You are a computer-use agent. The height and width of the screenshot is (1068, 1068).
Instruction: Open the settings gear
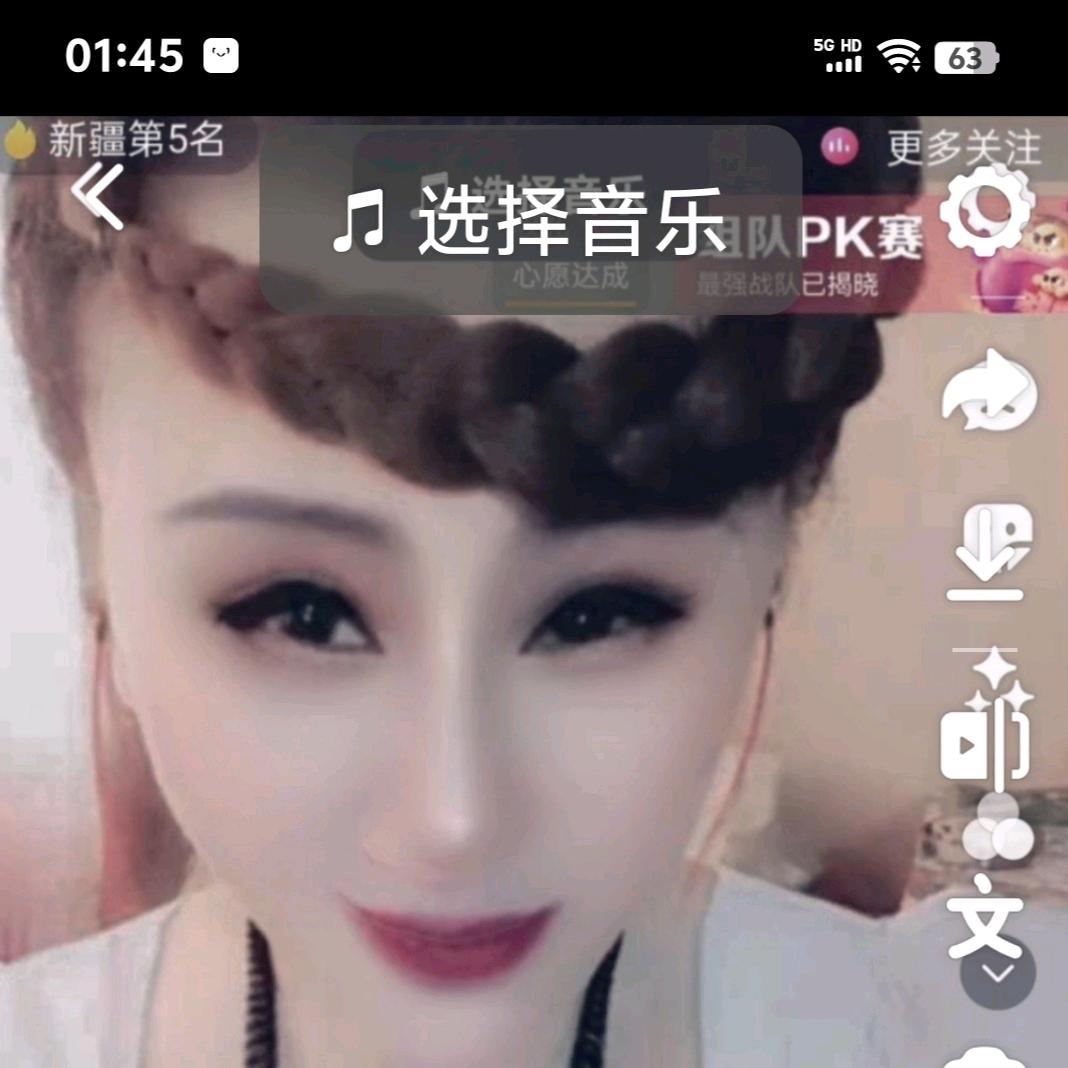987,211
